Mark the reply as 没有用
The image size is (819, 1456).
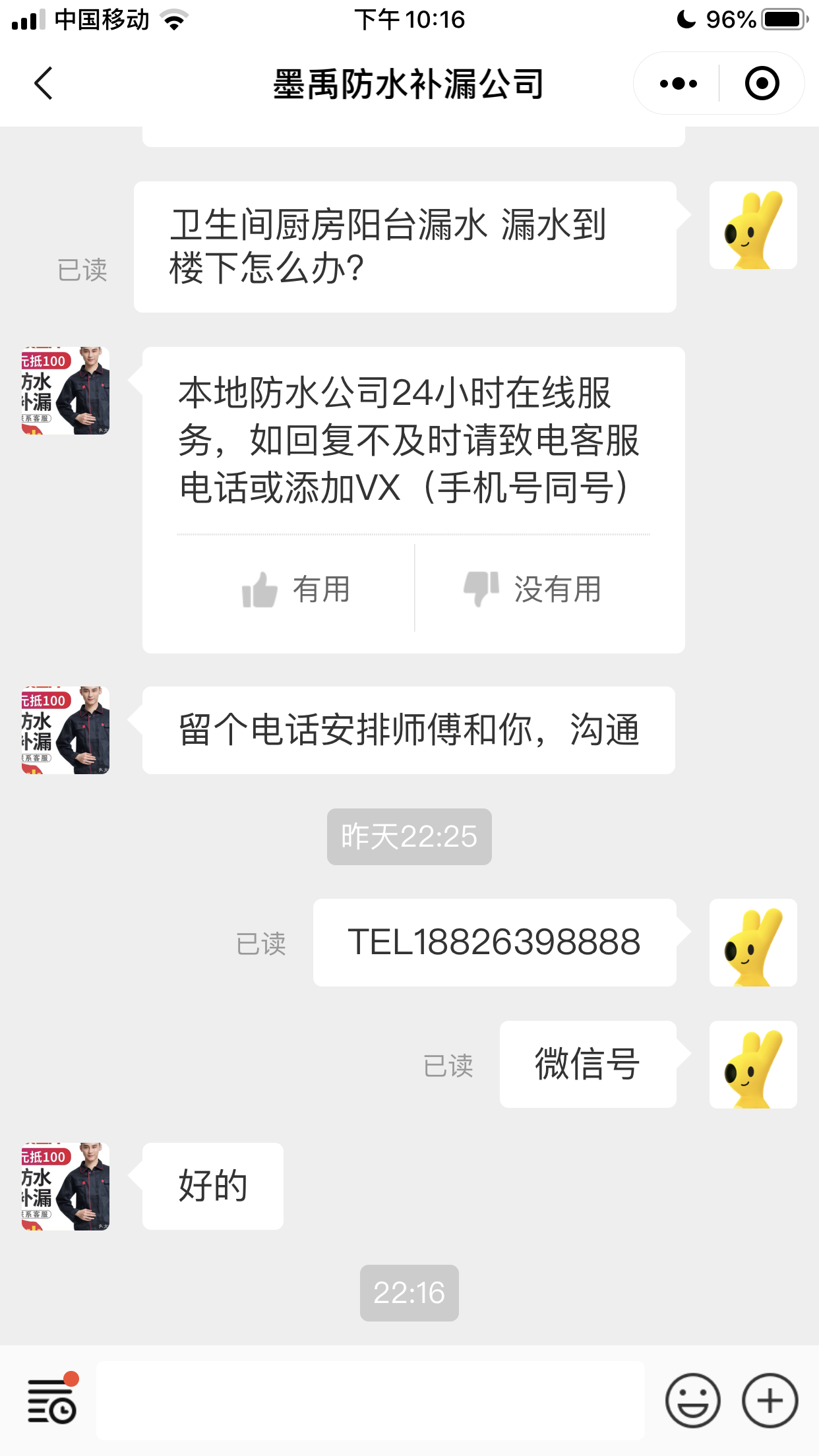[x=533, y=589]
